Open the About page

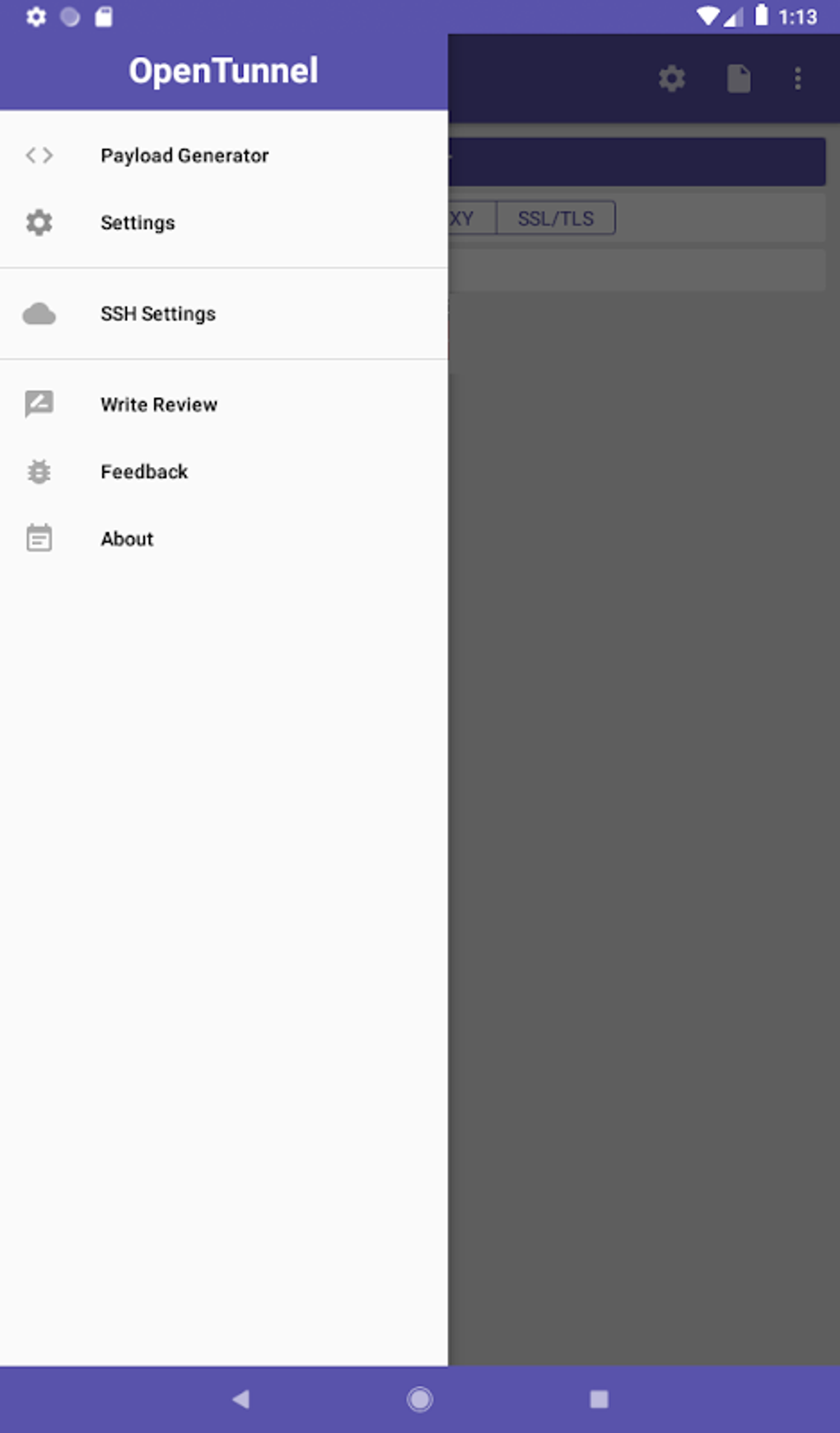[224, 539]
